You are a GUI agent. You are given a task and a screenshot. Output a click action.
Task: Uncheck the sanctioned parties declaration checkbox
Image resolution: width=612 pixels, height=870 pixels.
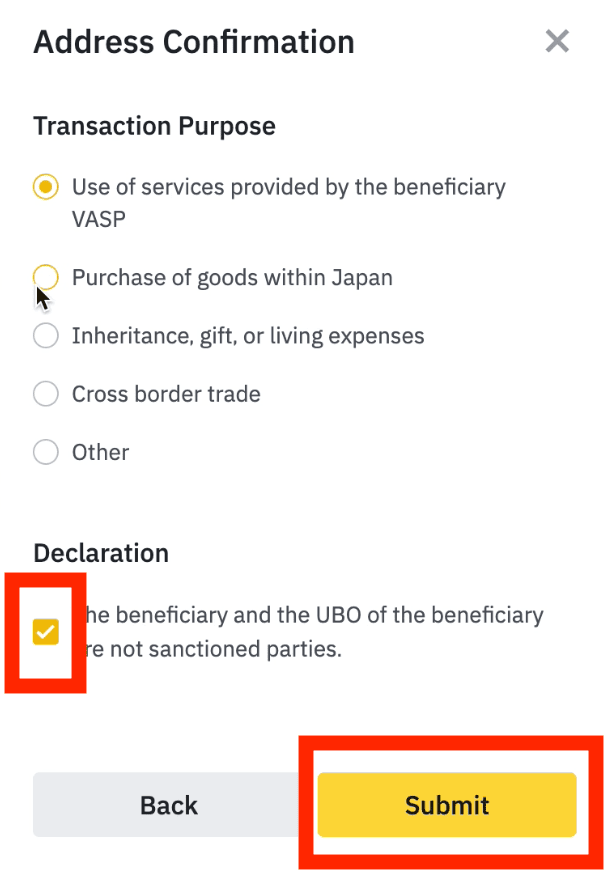(x=46, y=632)
